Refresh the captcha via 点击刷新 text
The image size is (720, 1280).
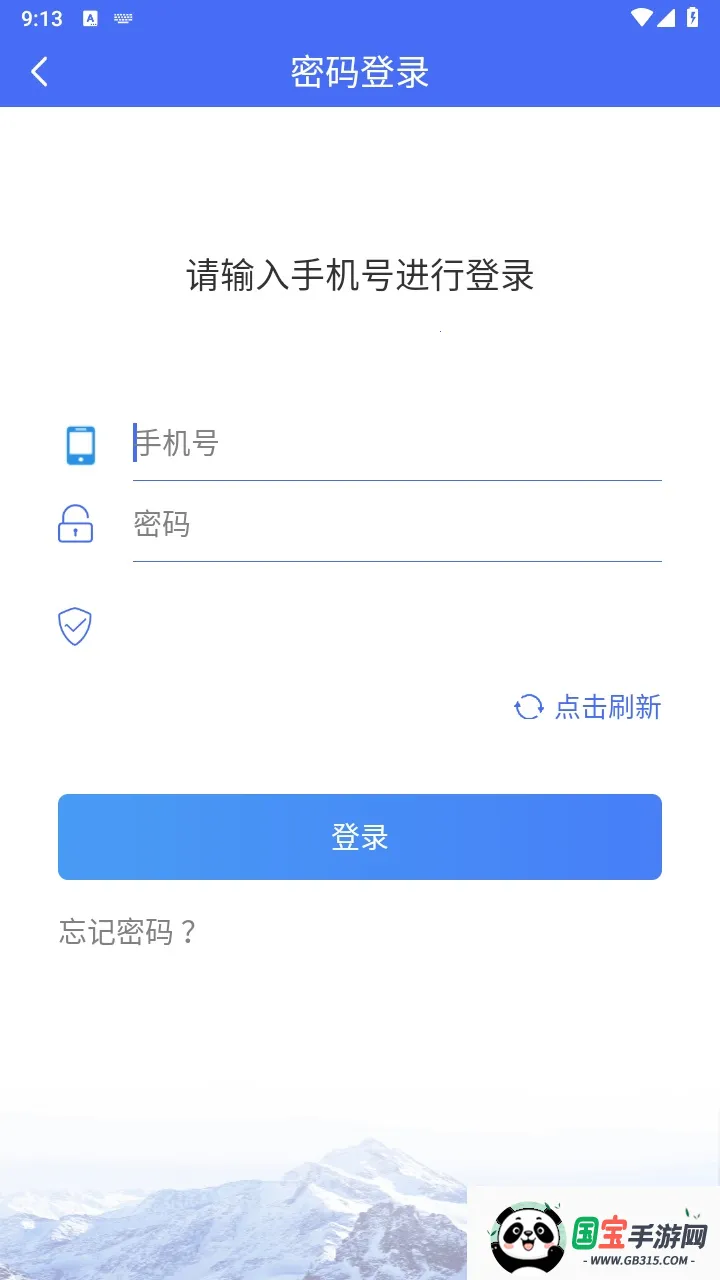(610, 708)
